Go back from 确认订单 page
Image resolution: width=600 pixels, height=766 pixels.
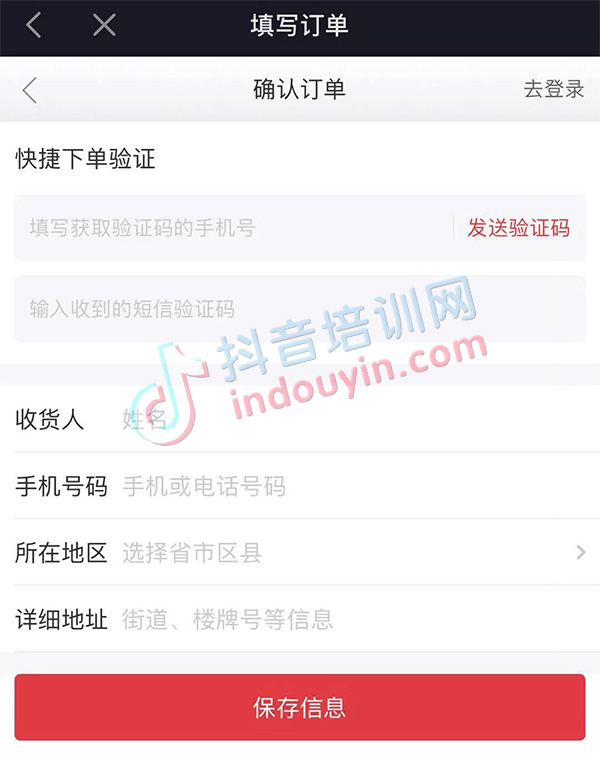tap(30, 90)
